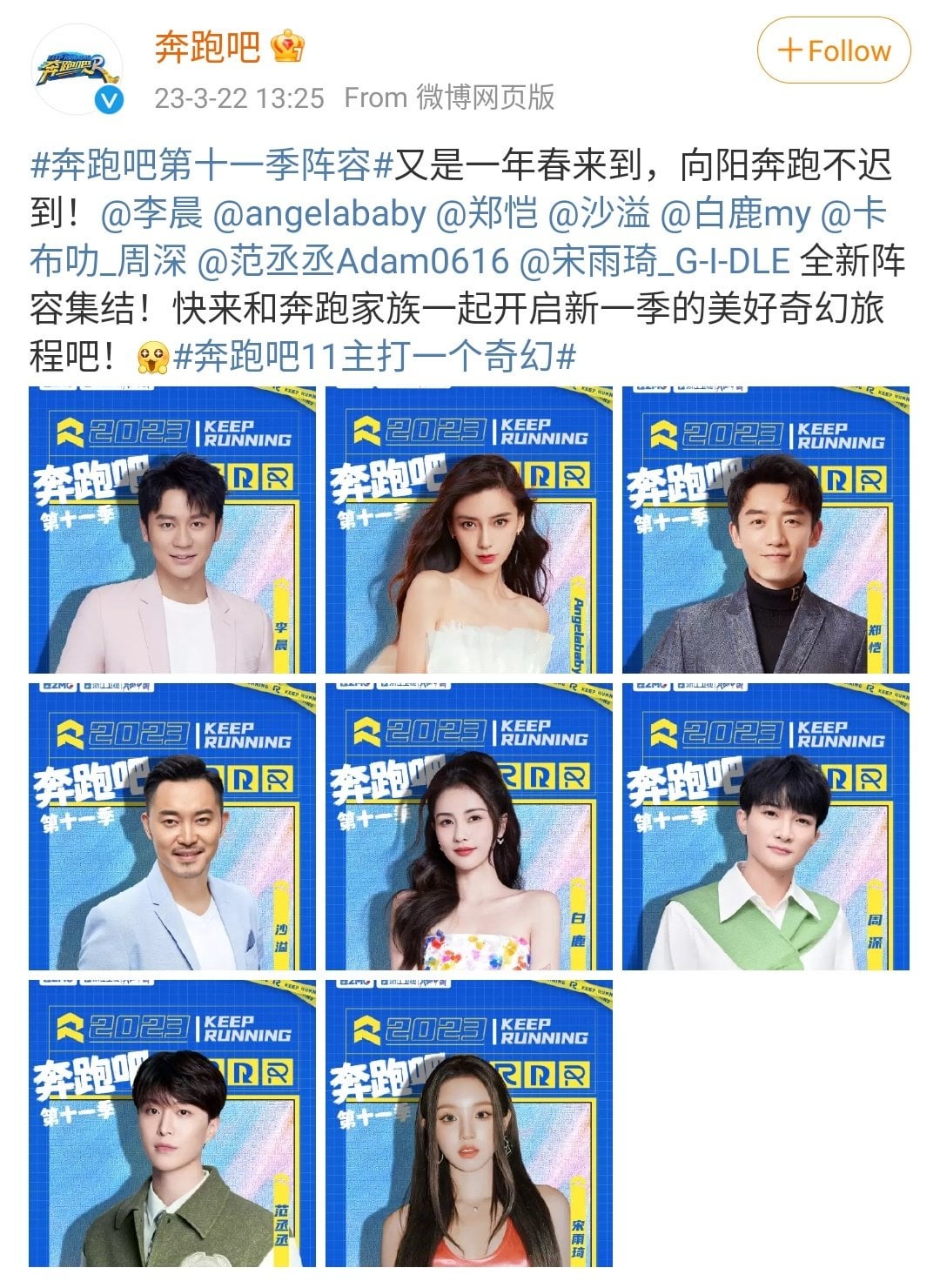Image resolution: width=940 pixels, height=1288 pixels.
Task: Follow the 奔跑吧 account
Action: pyautogui.click(x=833, y=50)
